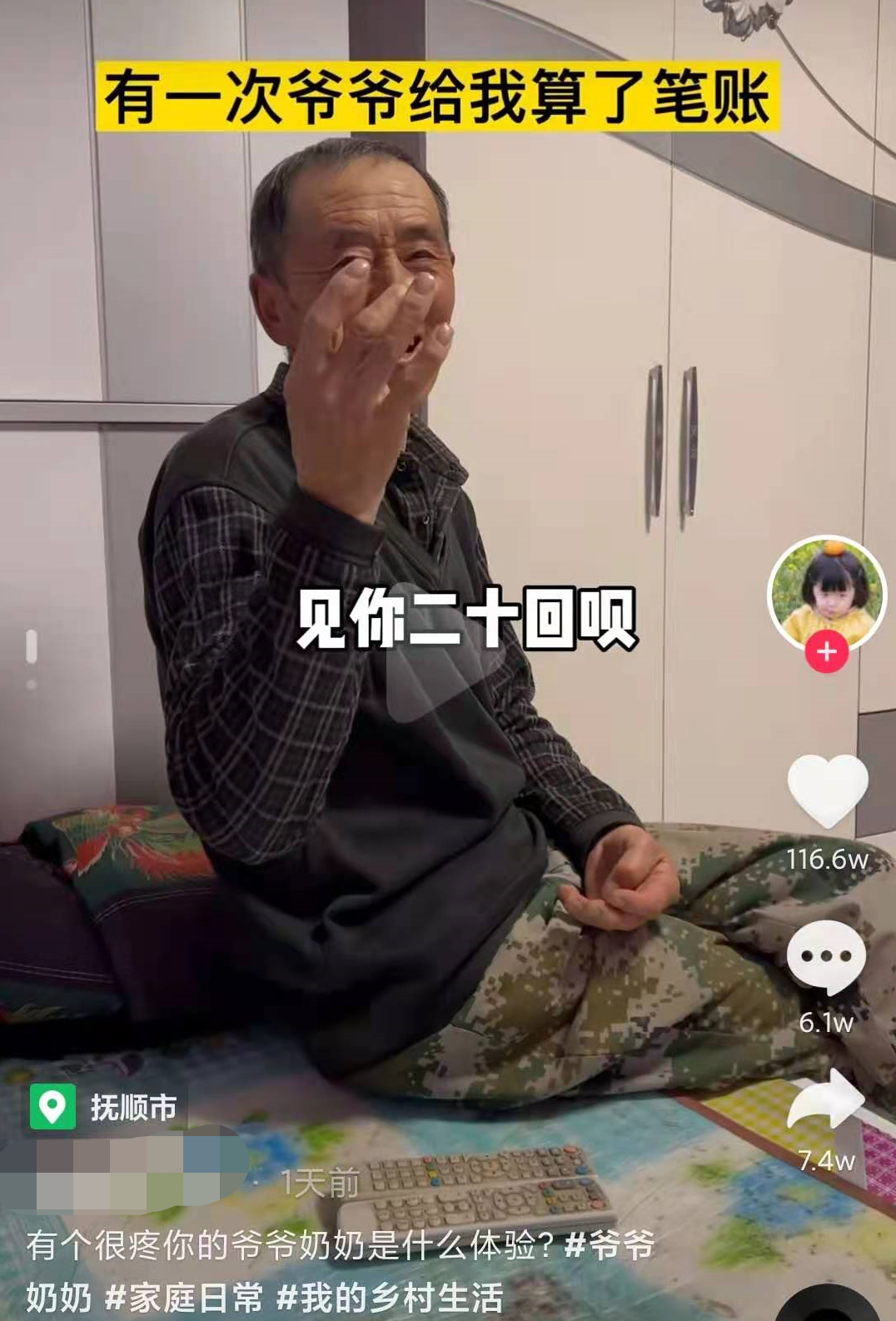Open the comments with the speech bubble
This screenshot has width=896, height=1321.
click(826, 958)
